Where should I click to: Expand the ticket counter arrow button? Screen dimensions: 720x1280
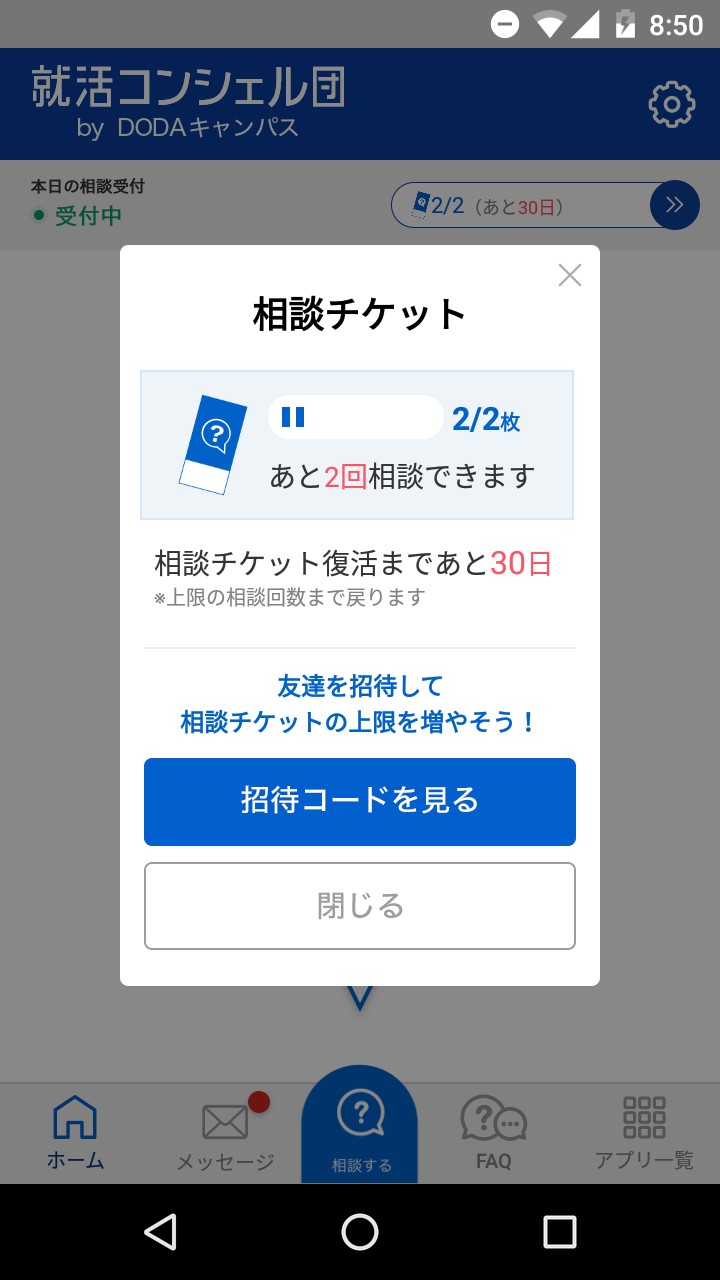(x=674, y=206)
